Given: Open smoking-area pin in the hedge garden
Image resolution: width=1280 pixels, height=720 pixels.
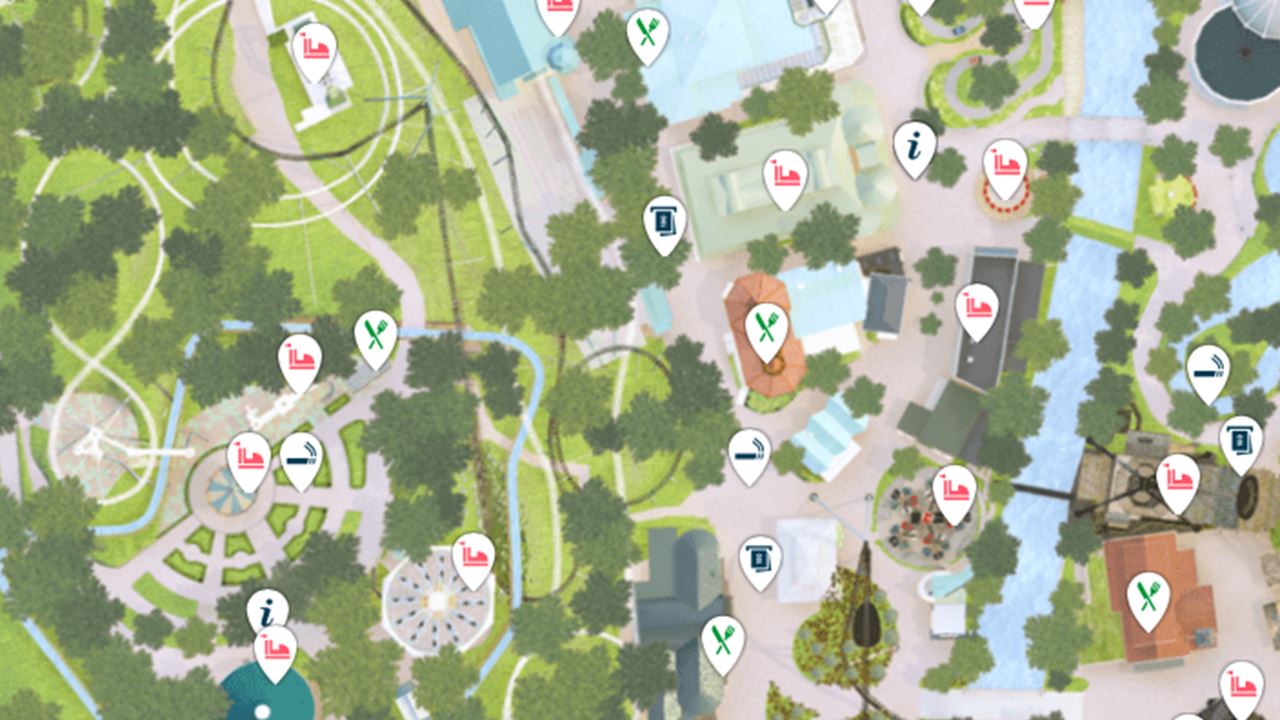Looking at the screenshot, I should pos(301,458).
